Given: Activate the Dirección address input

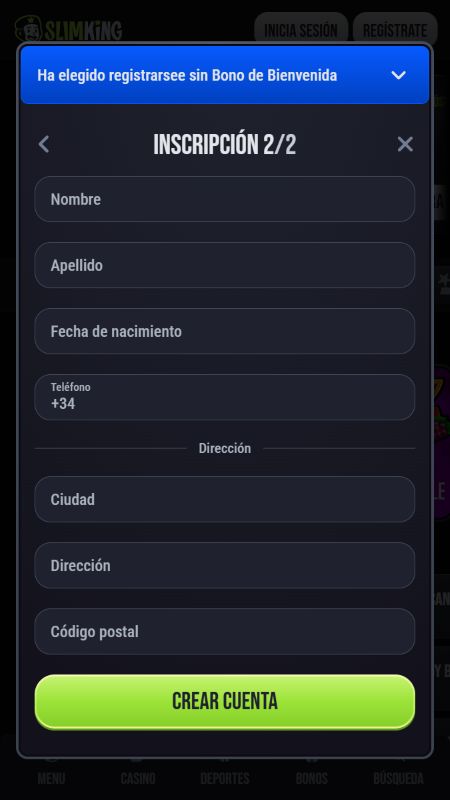Looking at the screenshot, I should coord(224,565).
